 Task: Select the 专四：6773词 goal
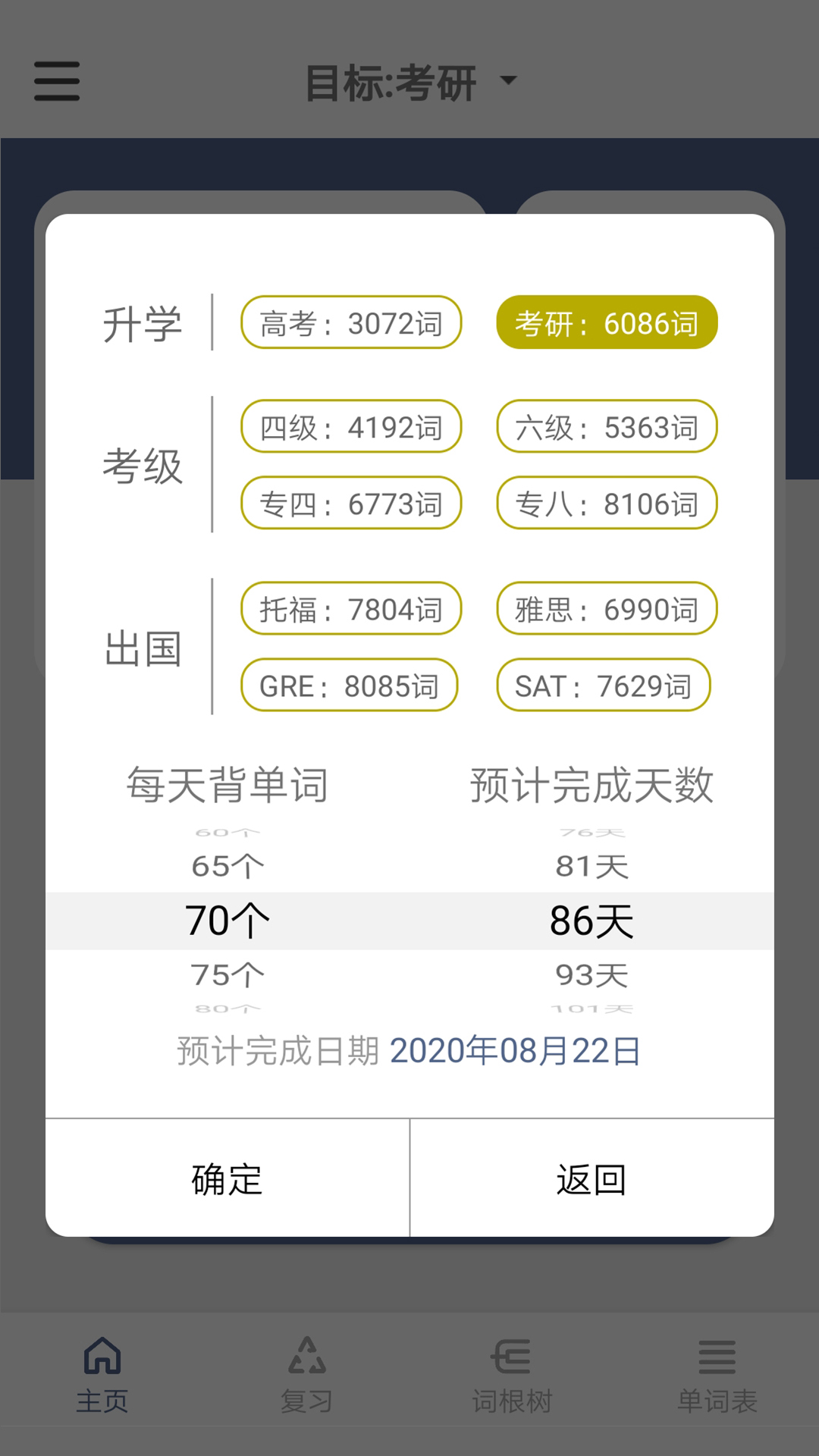click(351, 503)
